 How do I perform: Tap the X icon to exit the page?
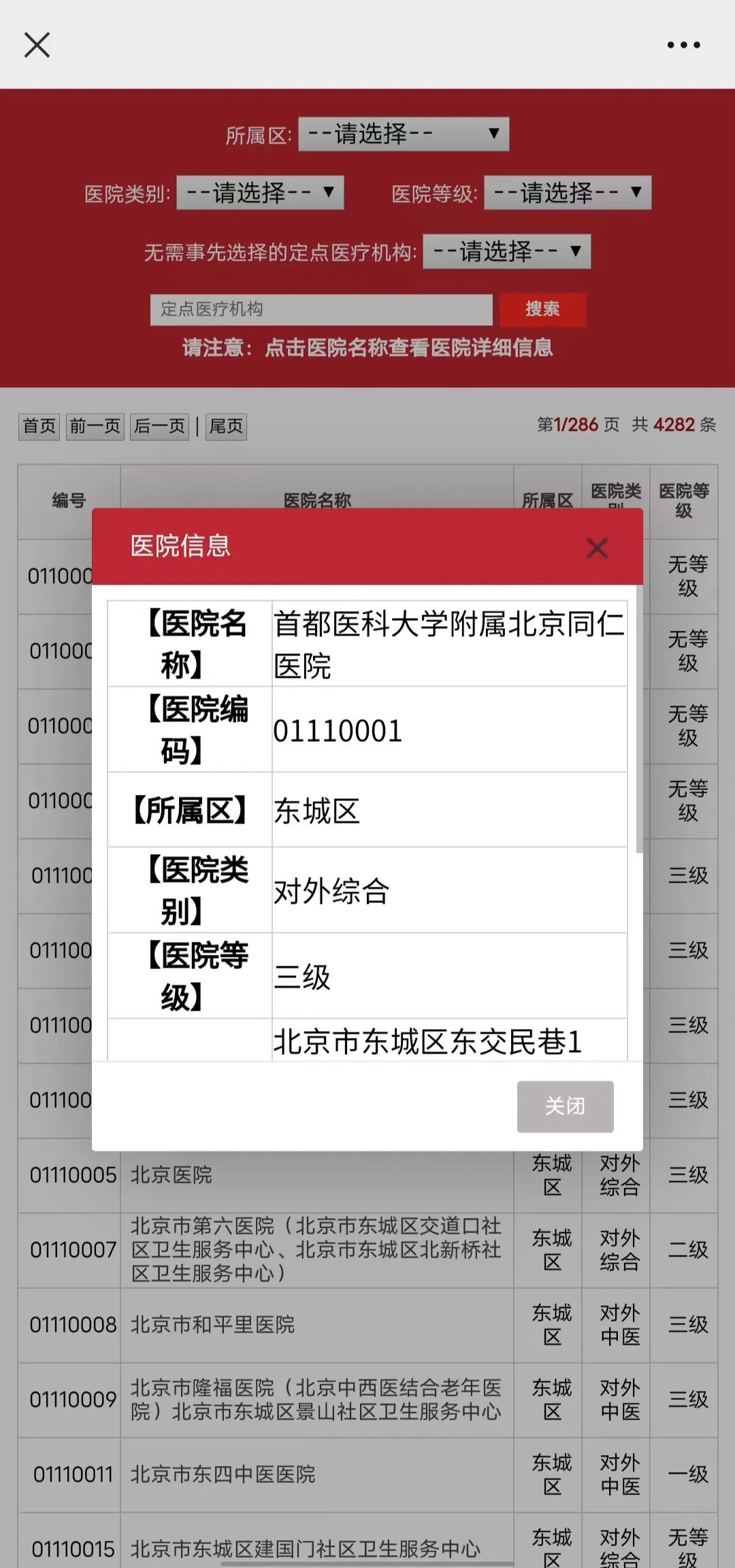click(x=37, y=45)
